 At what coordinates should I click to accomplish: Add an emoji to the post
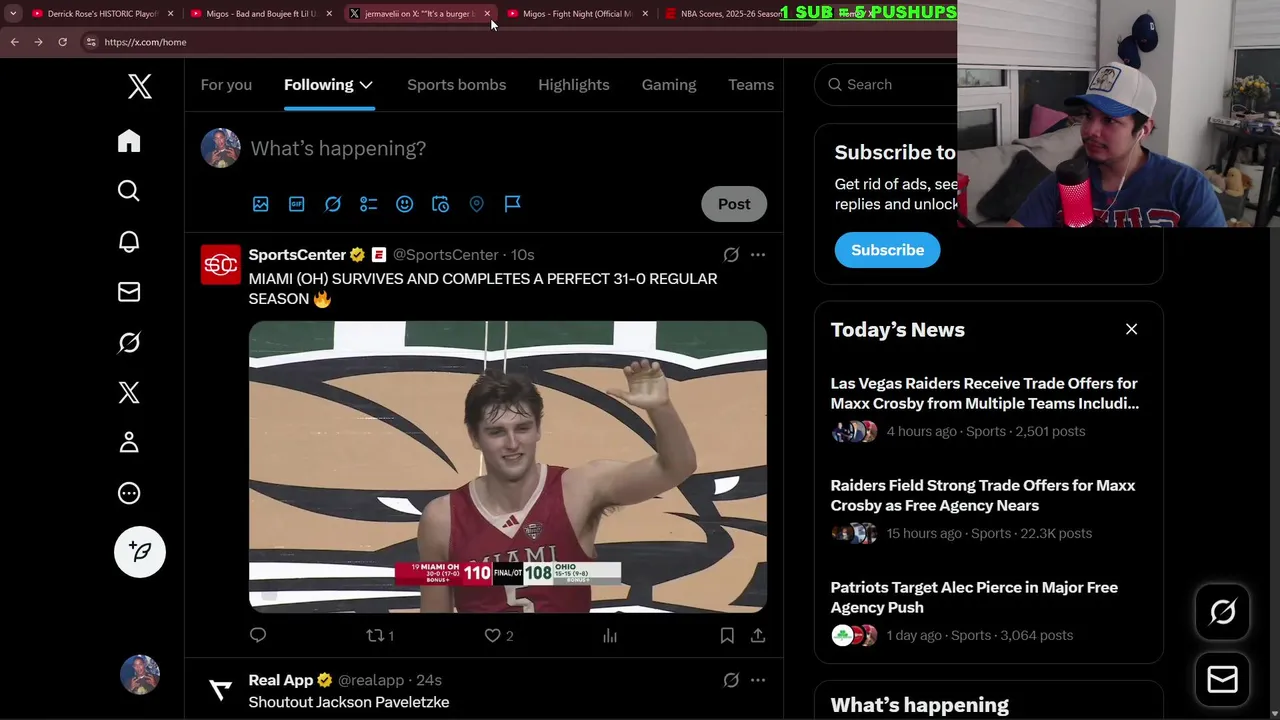404,204
